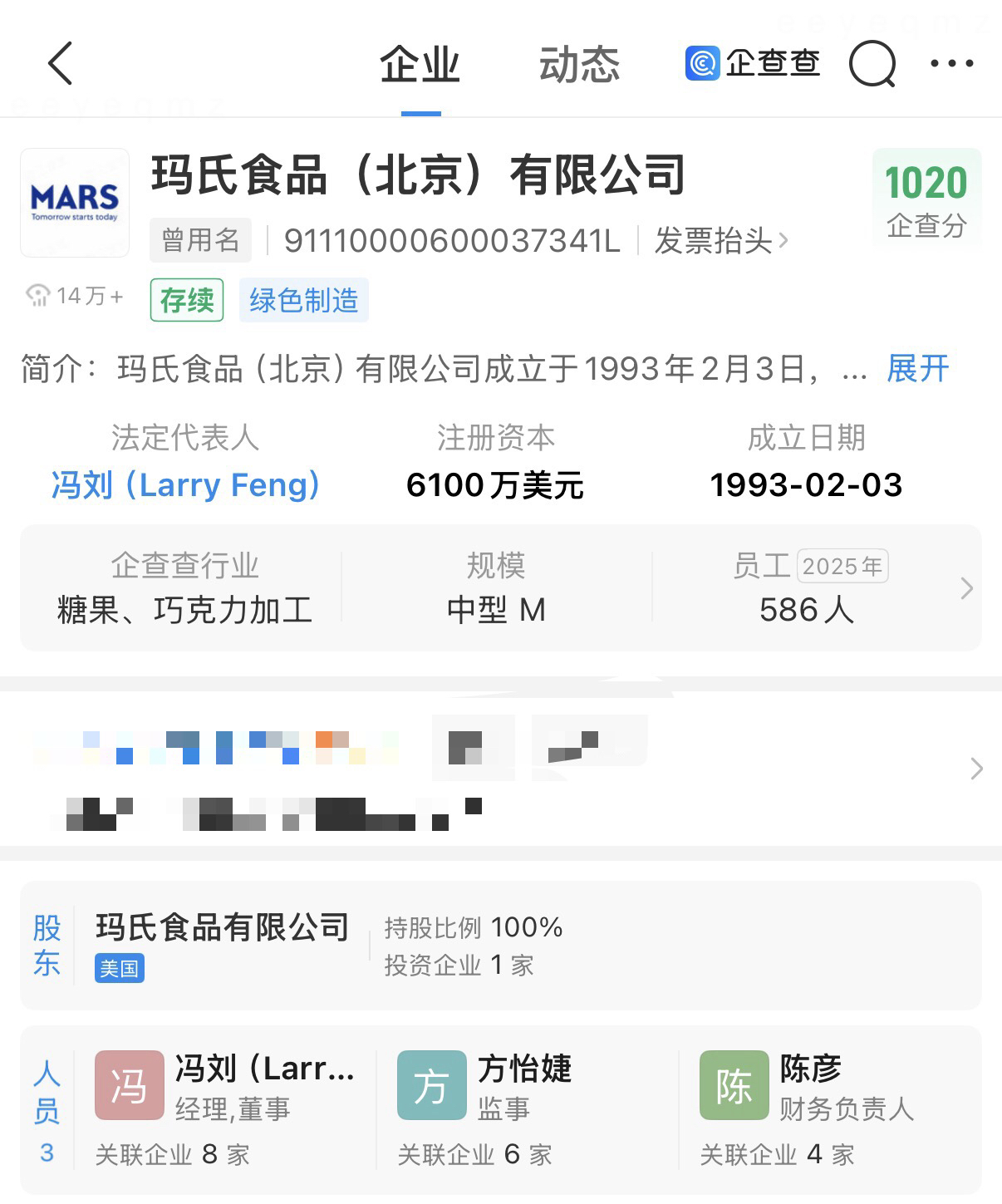Select the 企业 tab
This screenshot has width=1002, height=1204.
(x=420, y=65)
